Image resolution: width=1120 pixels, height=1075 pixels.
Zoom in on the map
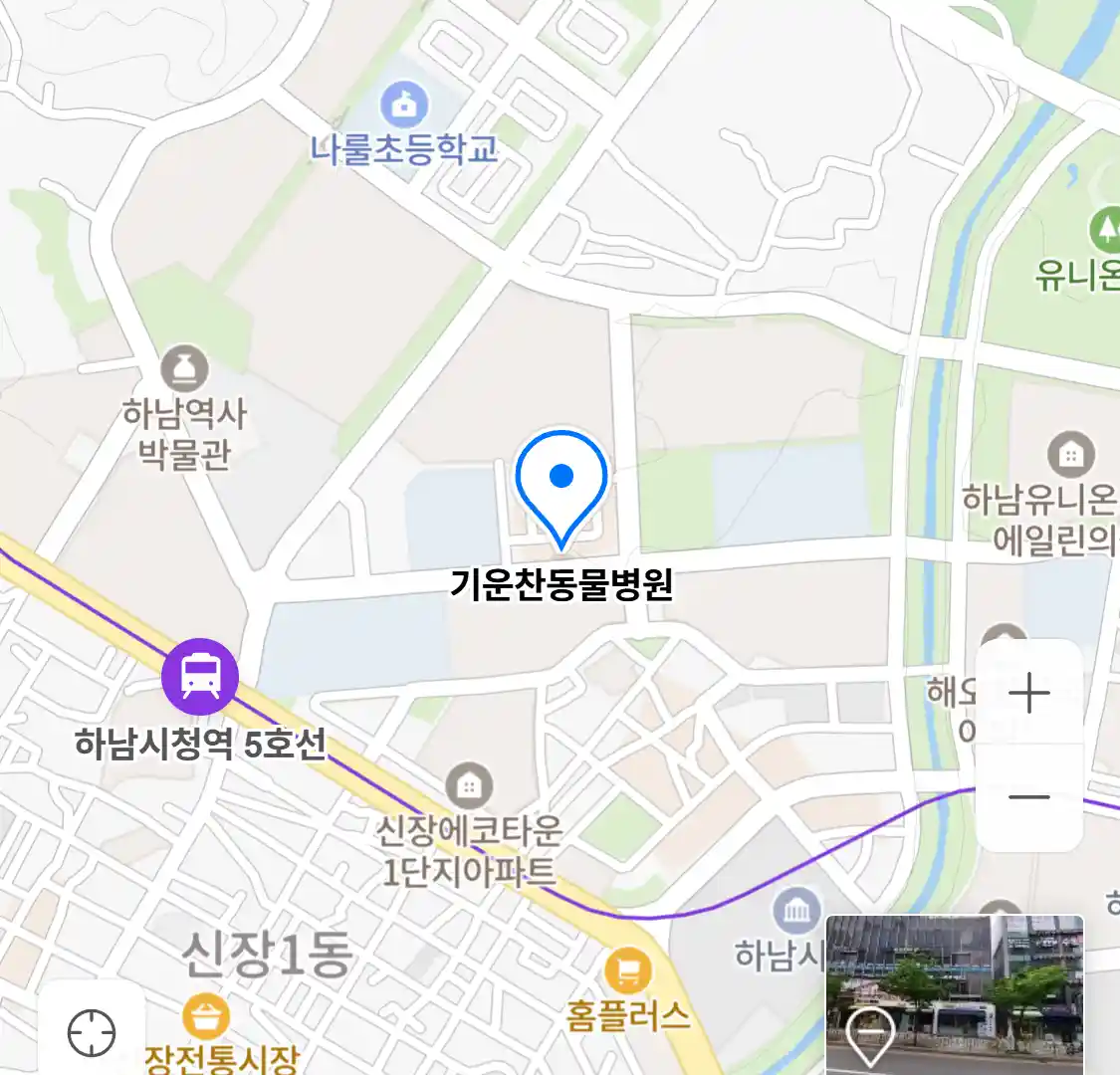(x=1029, y=693)
